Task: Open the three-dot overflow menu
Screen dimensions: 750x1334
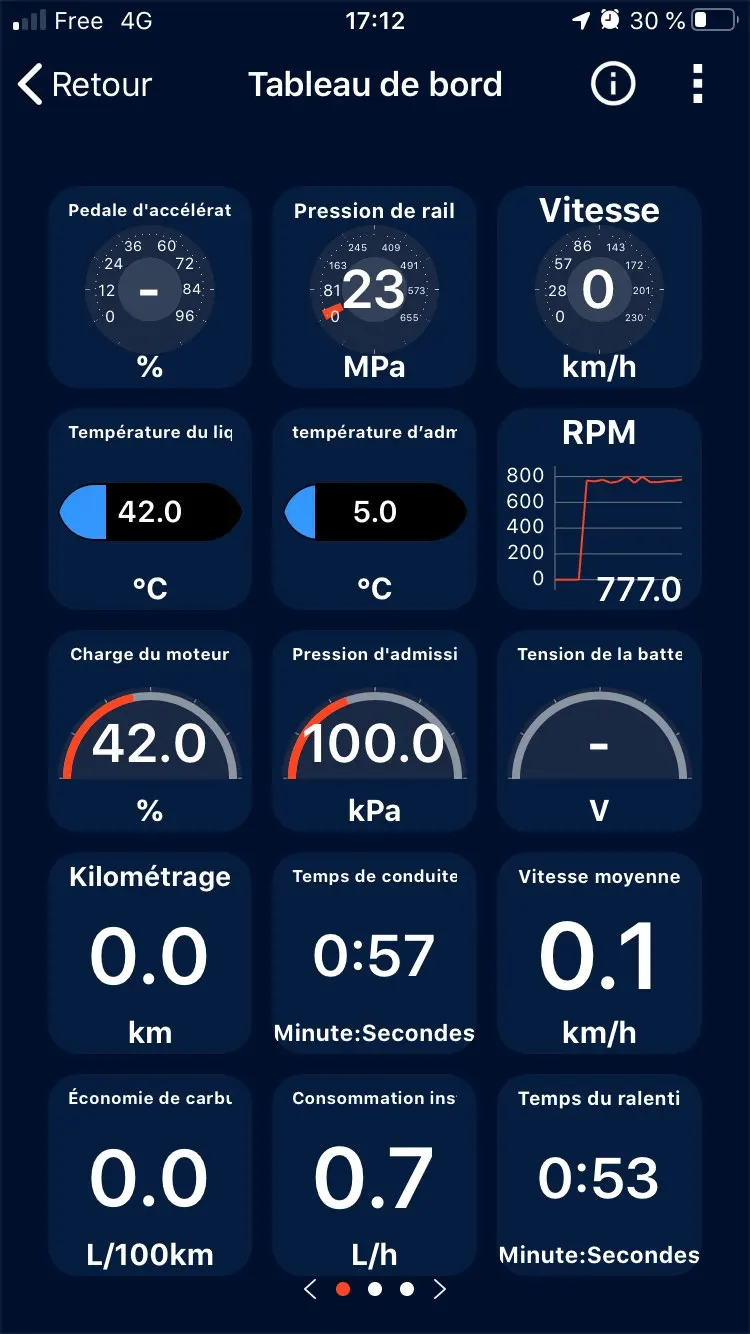Action: point(697,85)
